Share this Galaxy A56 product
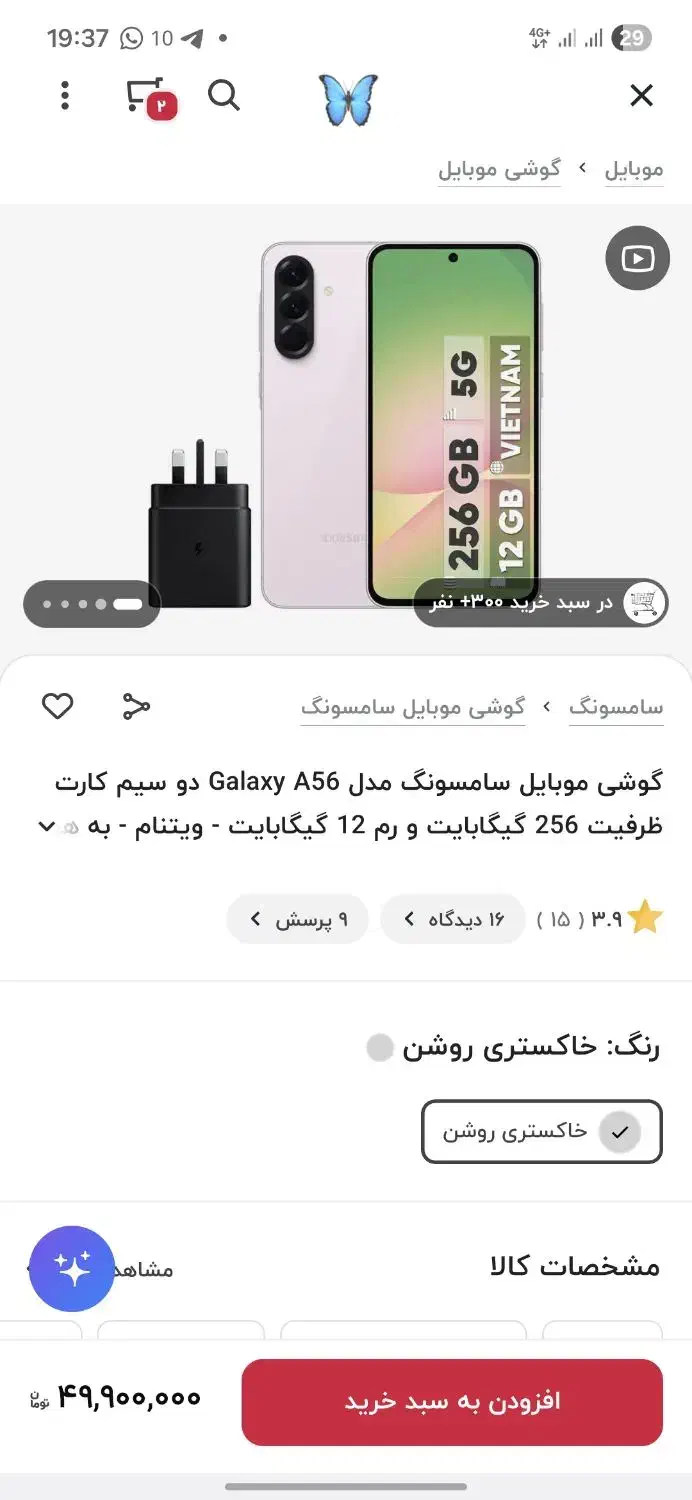The width and height of the screenshot is (692, 1500). 135,706
